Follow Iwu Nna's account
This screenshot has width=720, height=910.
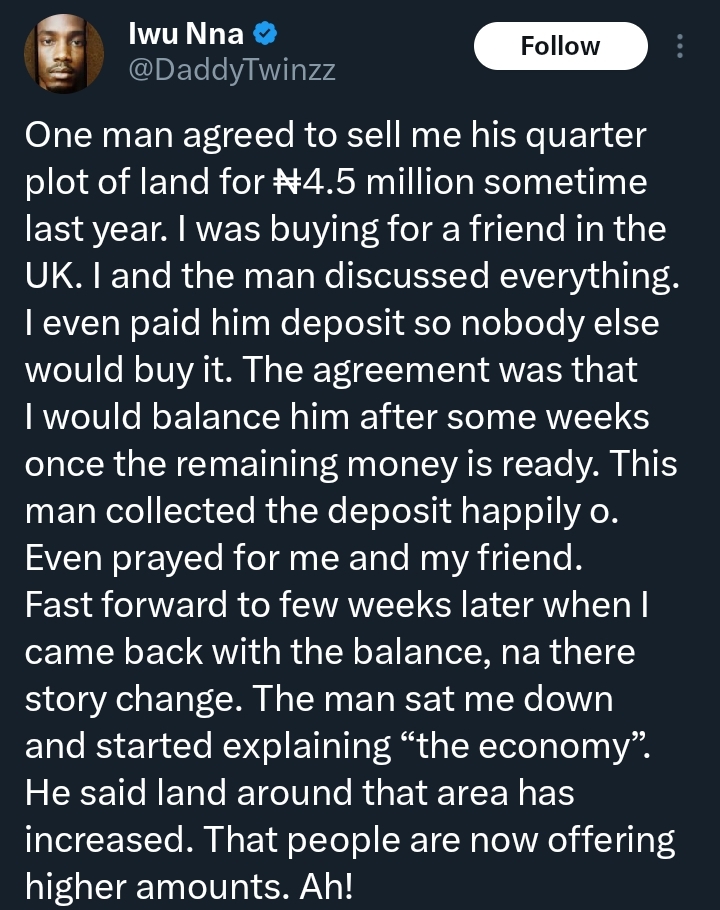click(x=560, y=46)
